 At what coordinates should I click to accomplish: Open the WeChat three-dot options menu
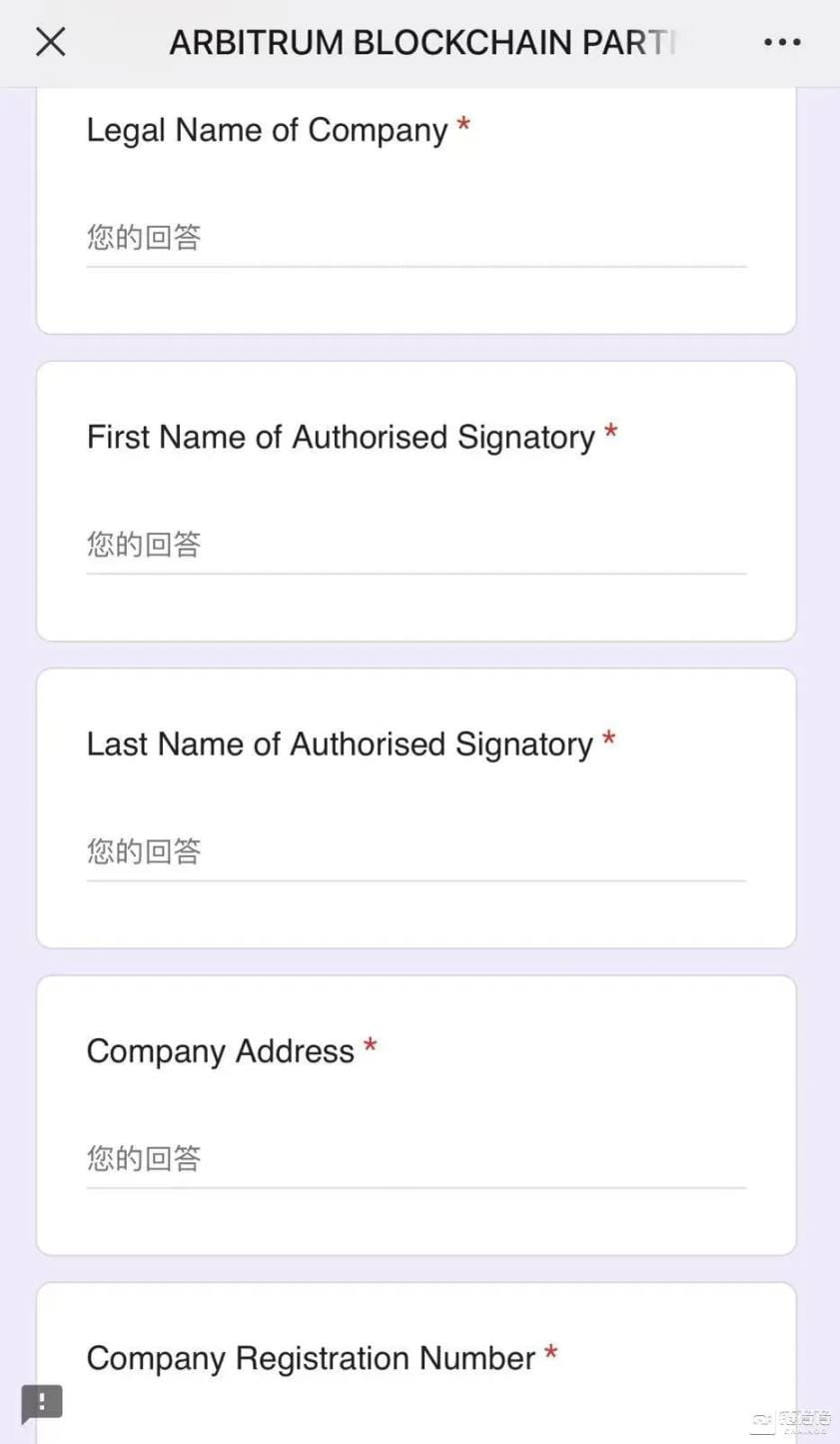point(782,42)
